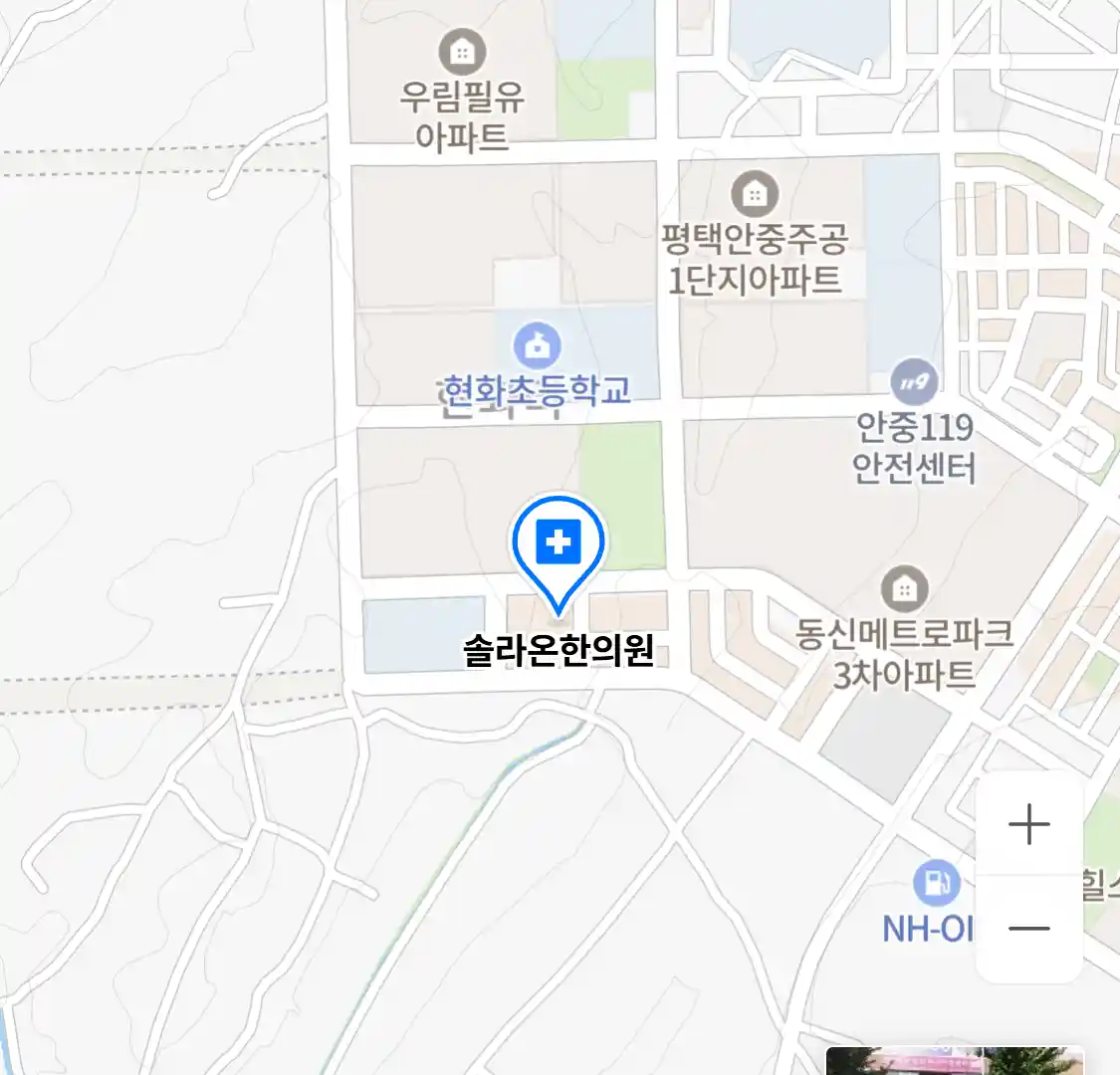Open 평택안중주공1단지아파트 marker
Image resolution: width=1120 pixels, height=1075 pixels.
(x=755, y=194)
